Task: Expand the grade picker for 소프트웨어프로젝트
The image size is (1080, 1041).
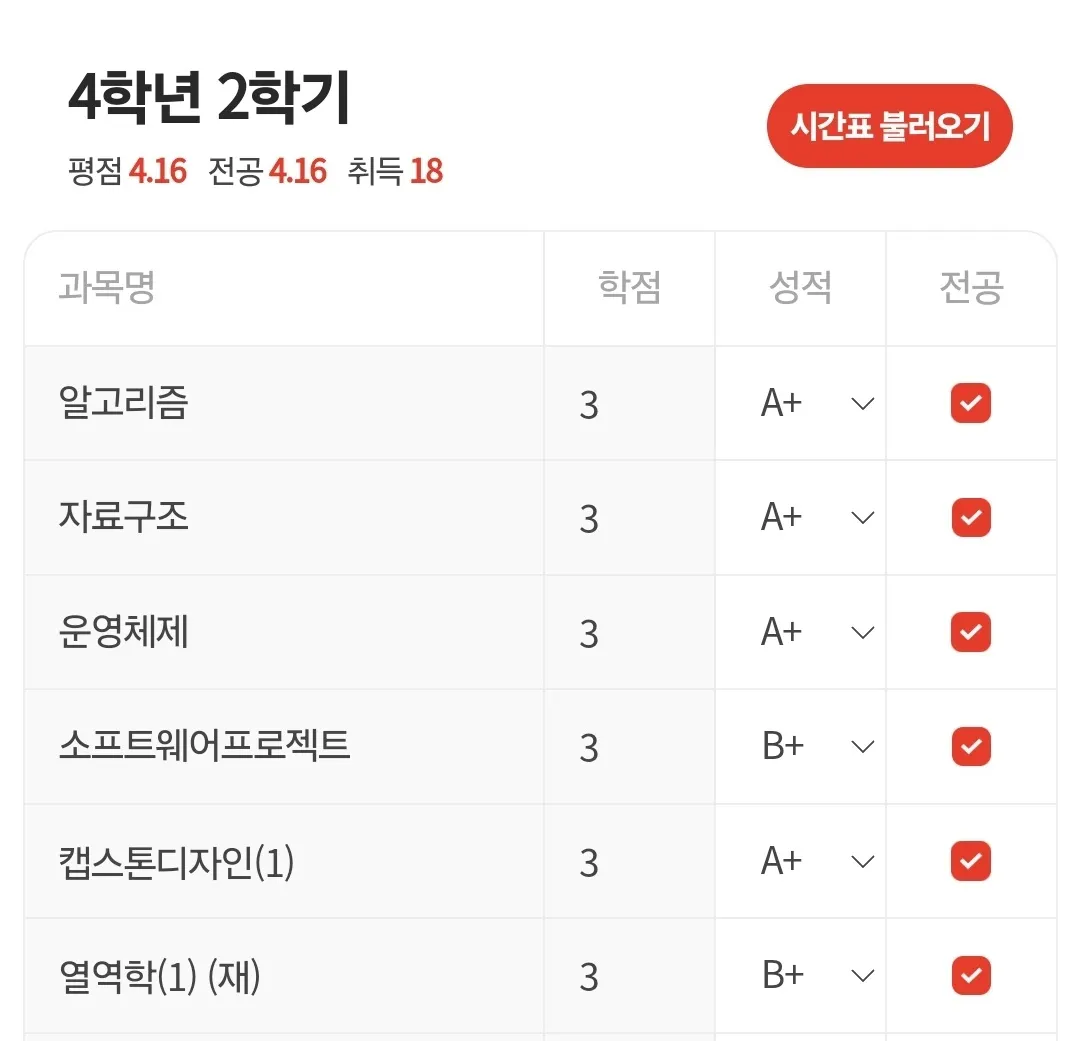Action: coord(816,747)
